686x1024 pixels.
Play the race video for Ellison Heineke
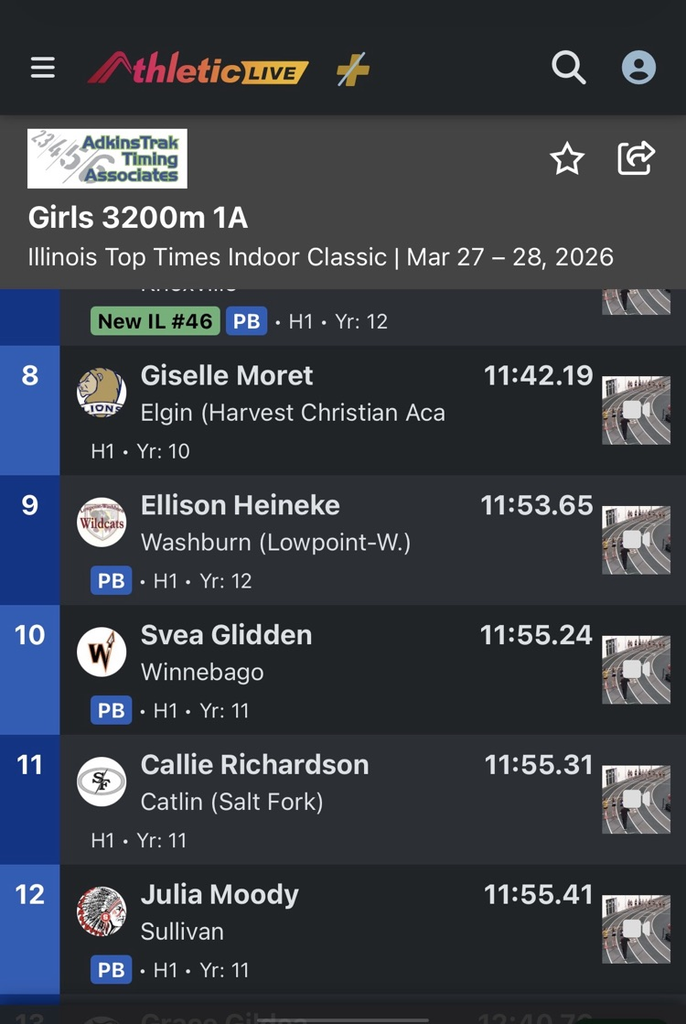click(x=635, y=540)
